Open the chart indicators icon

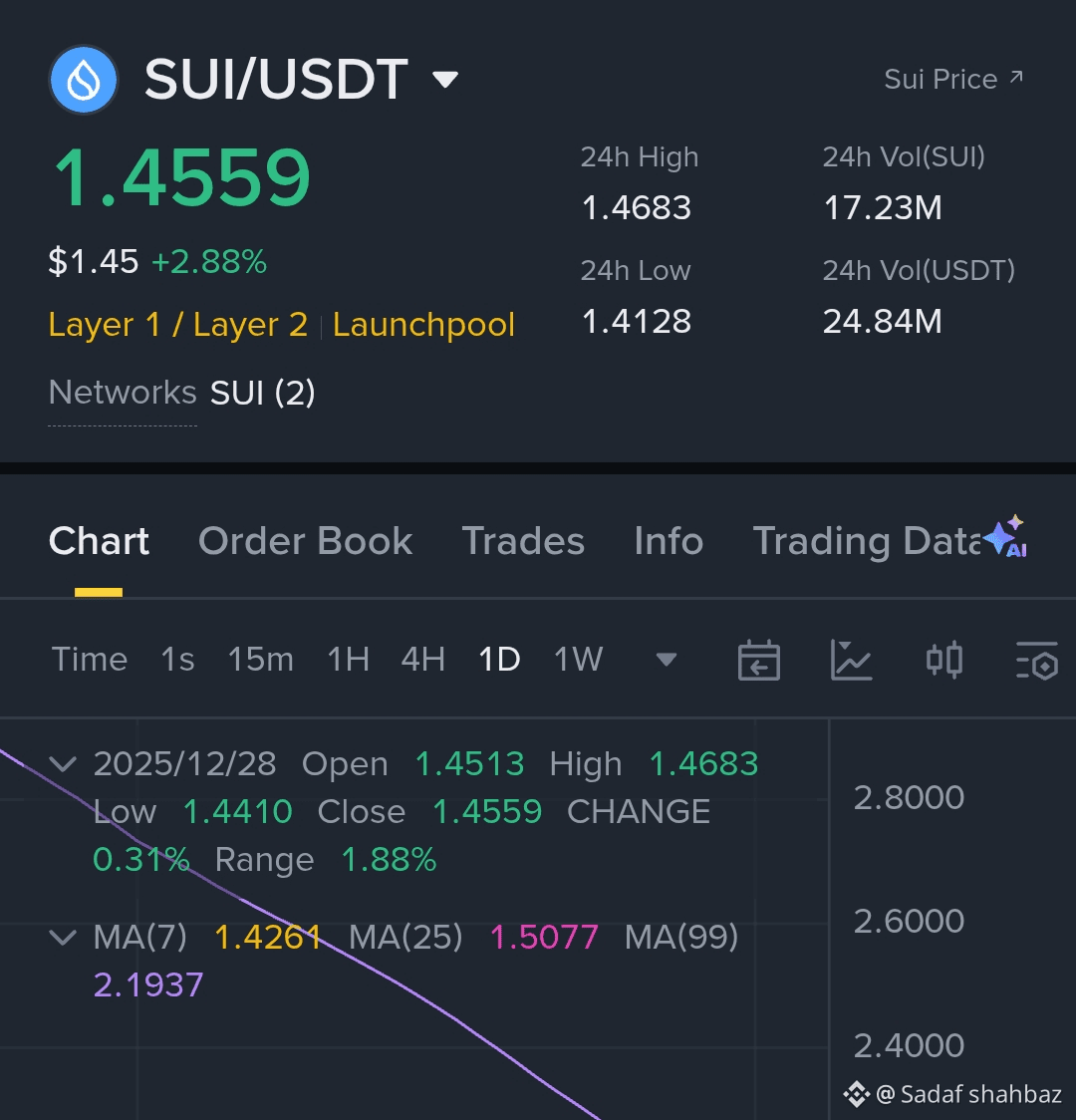tap(851, 660)
